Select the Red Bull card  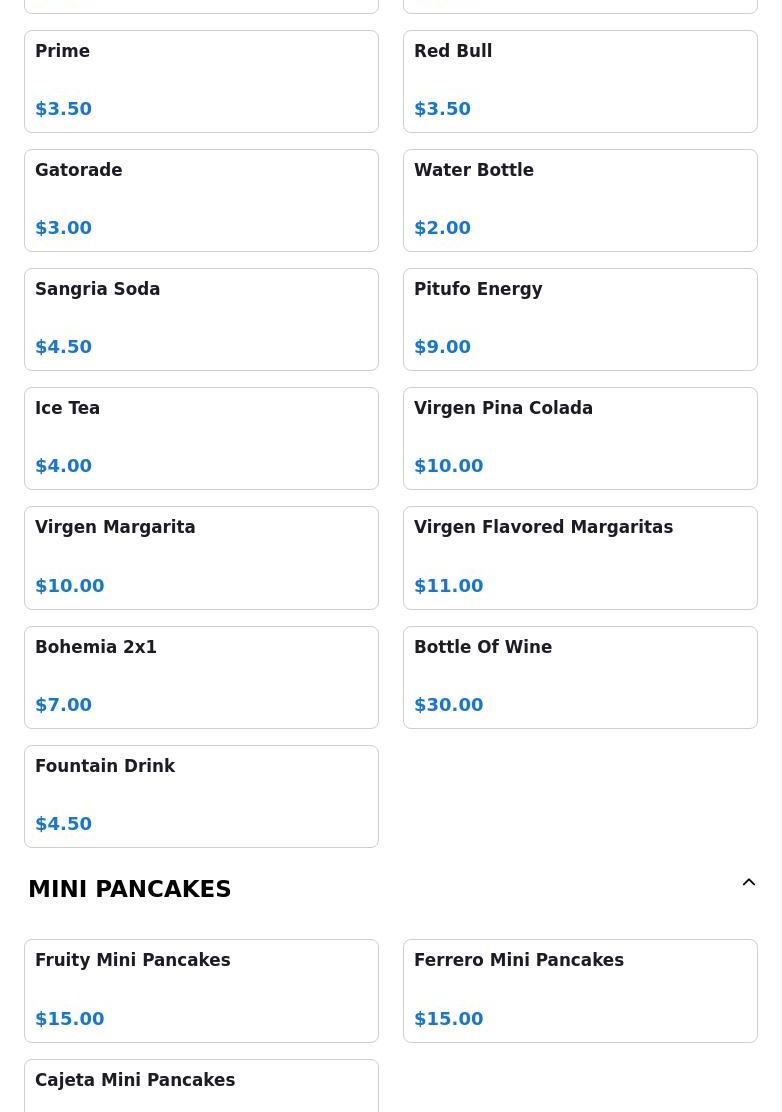580,81
